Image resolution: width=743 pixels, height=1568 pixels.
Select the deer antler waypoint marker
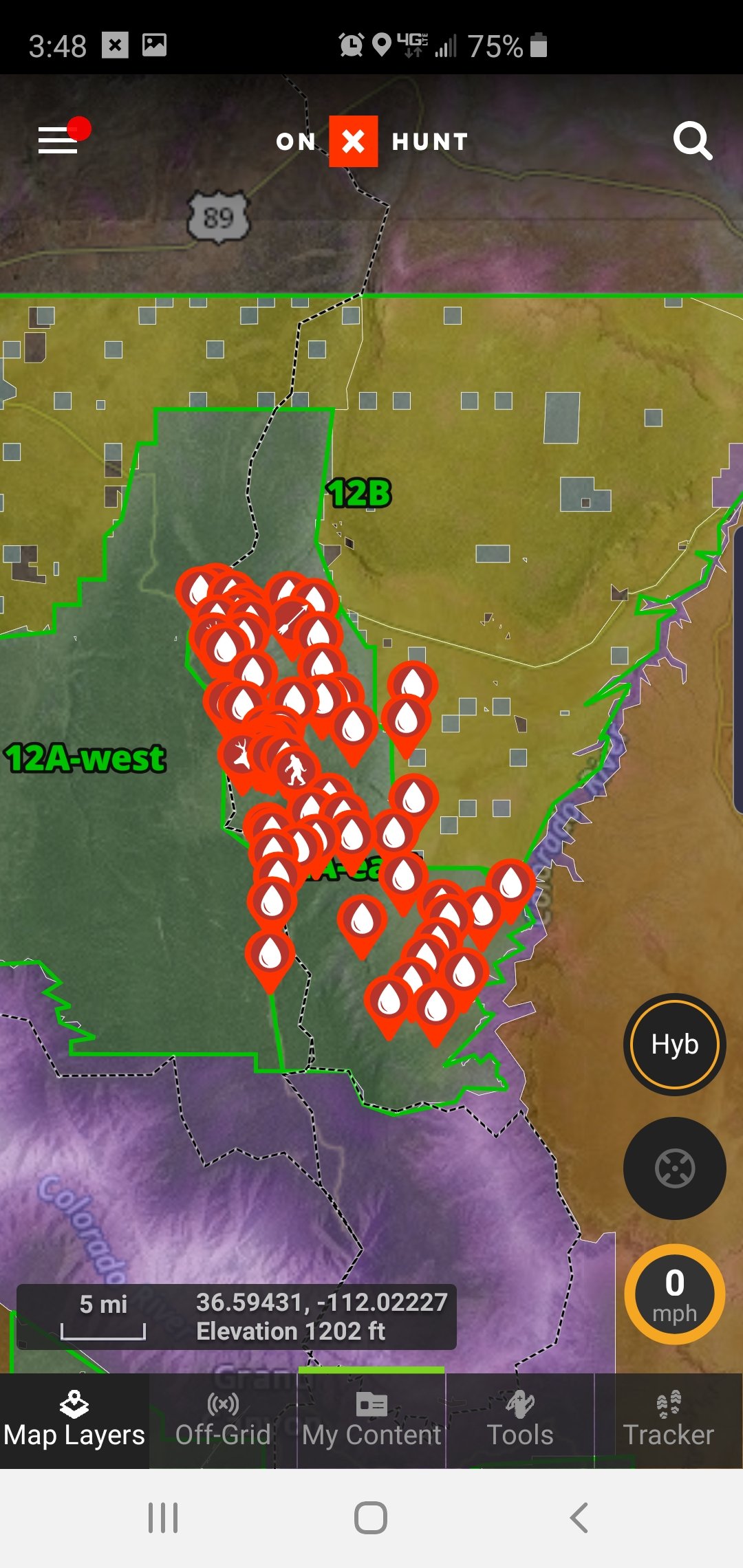click(241, 754)
